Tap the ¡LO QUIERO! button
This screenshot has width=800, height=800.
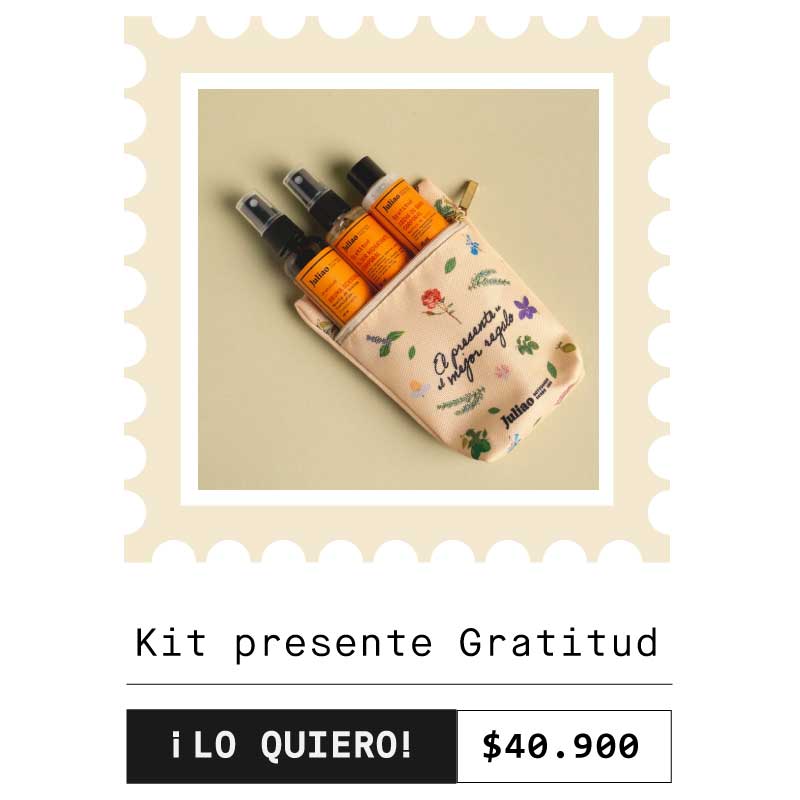tap(291, 746)
